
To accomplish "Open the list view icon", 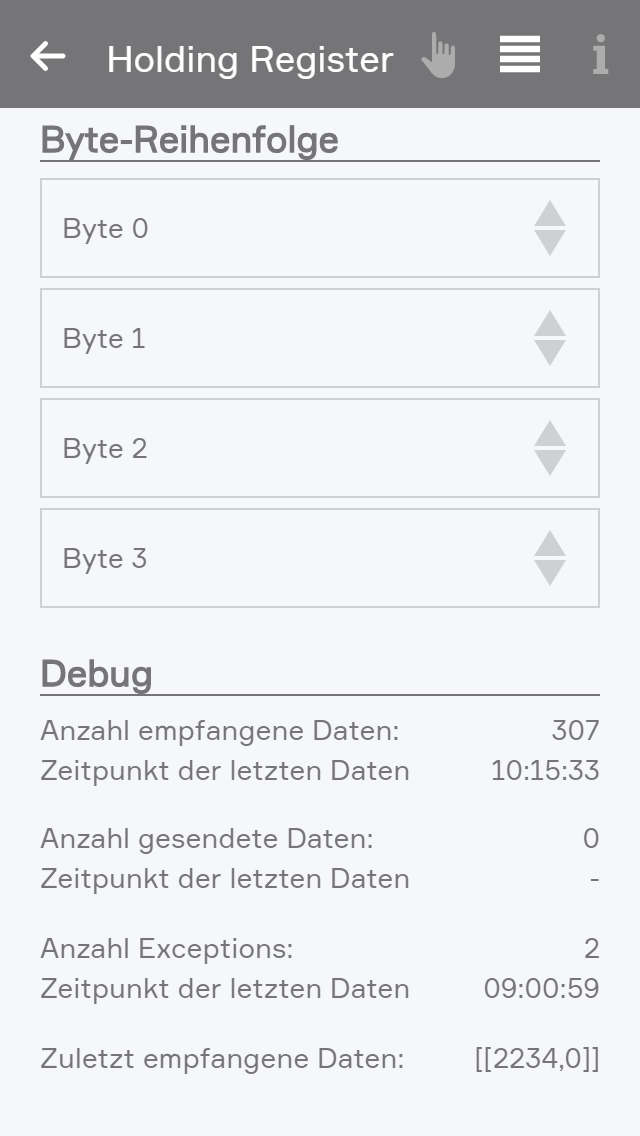I will [x=520, y=55].
